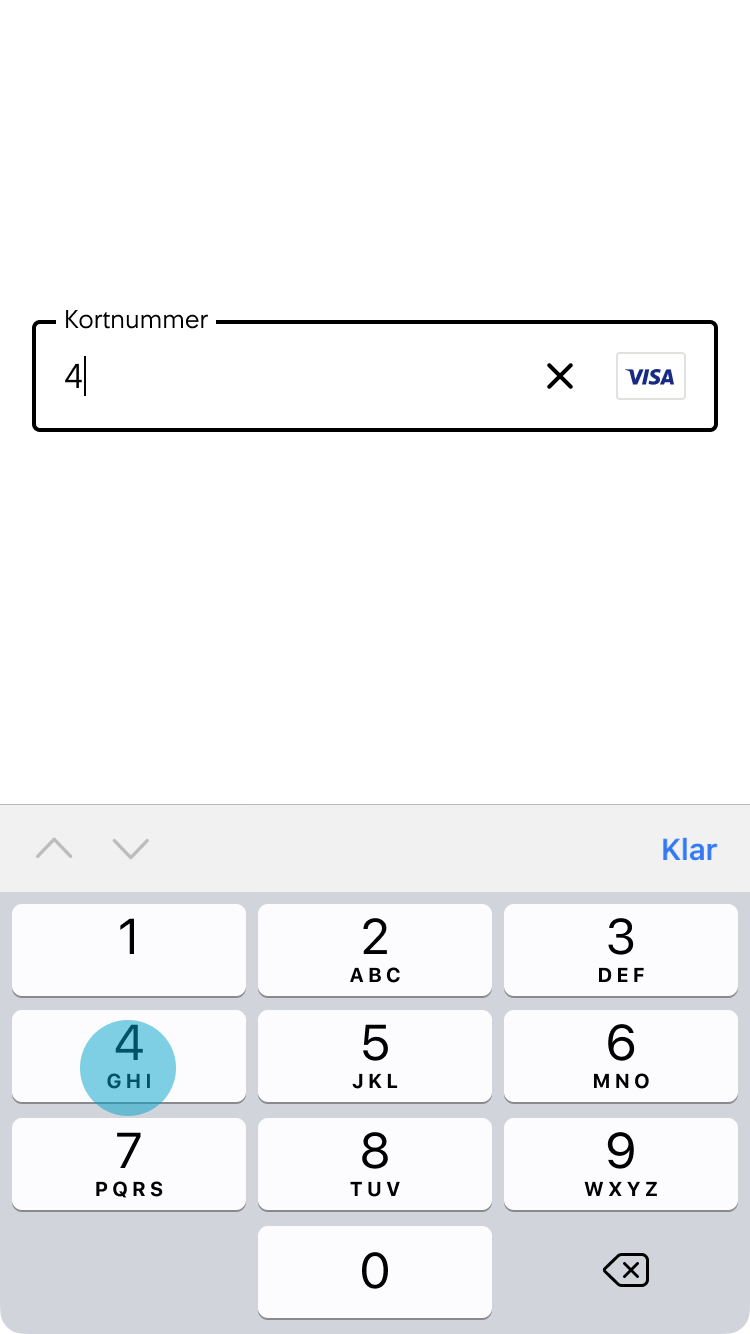Click the VISA card brand icon

tap(651, 376)
